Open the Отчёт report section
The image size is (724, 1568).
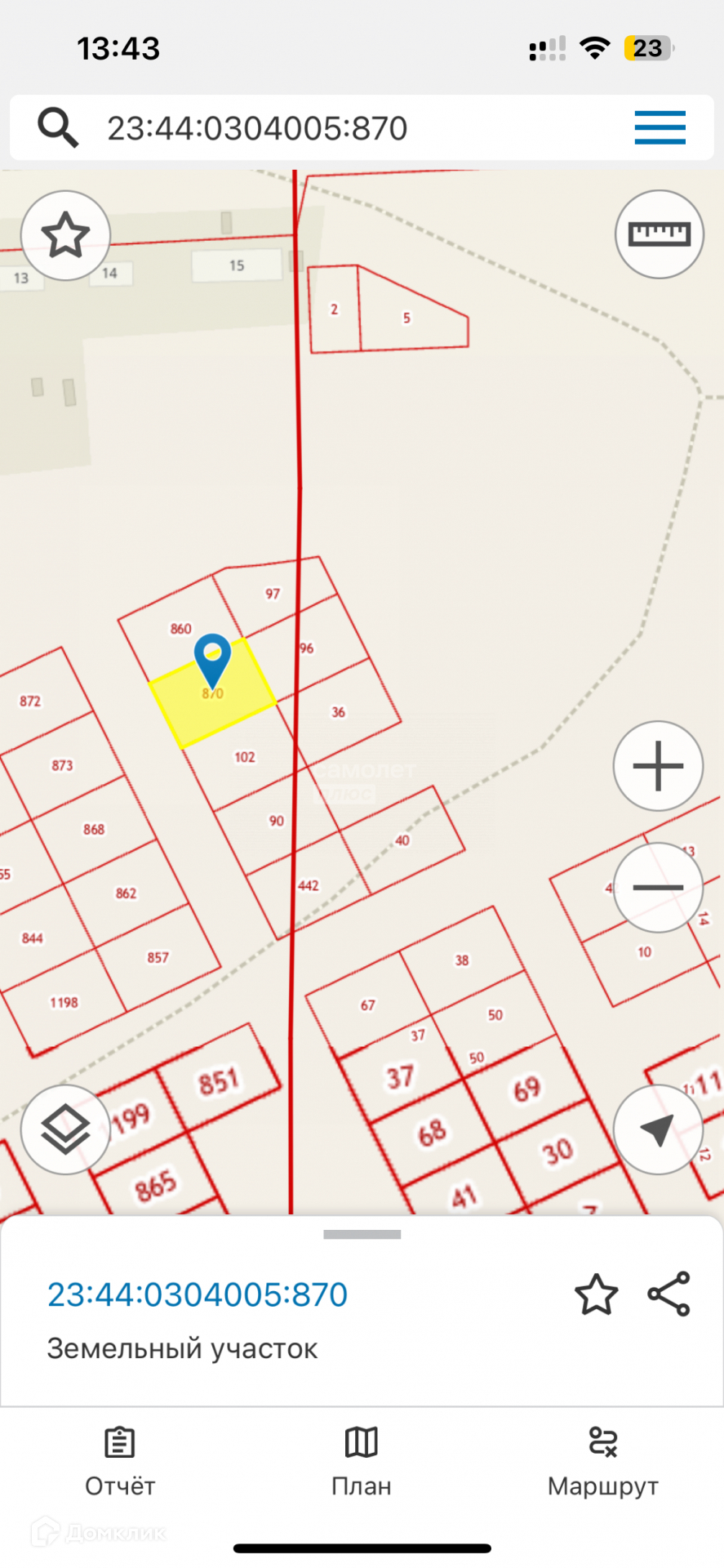(120, 1463)
